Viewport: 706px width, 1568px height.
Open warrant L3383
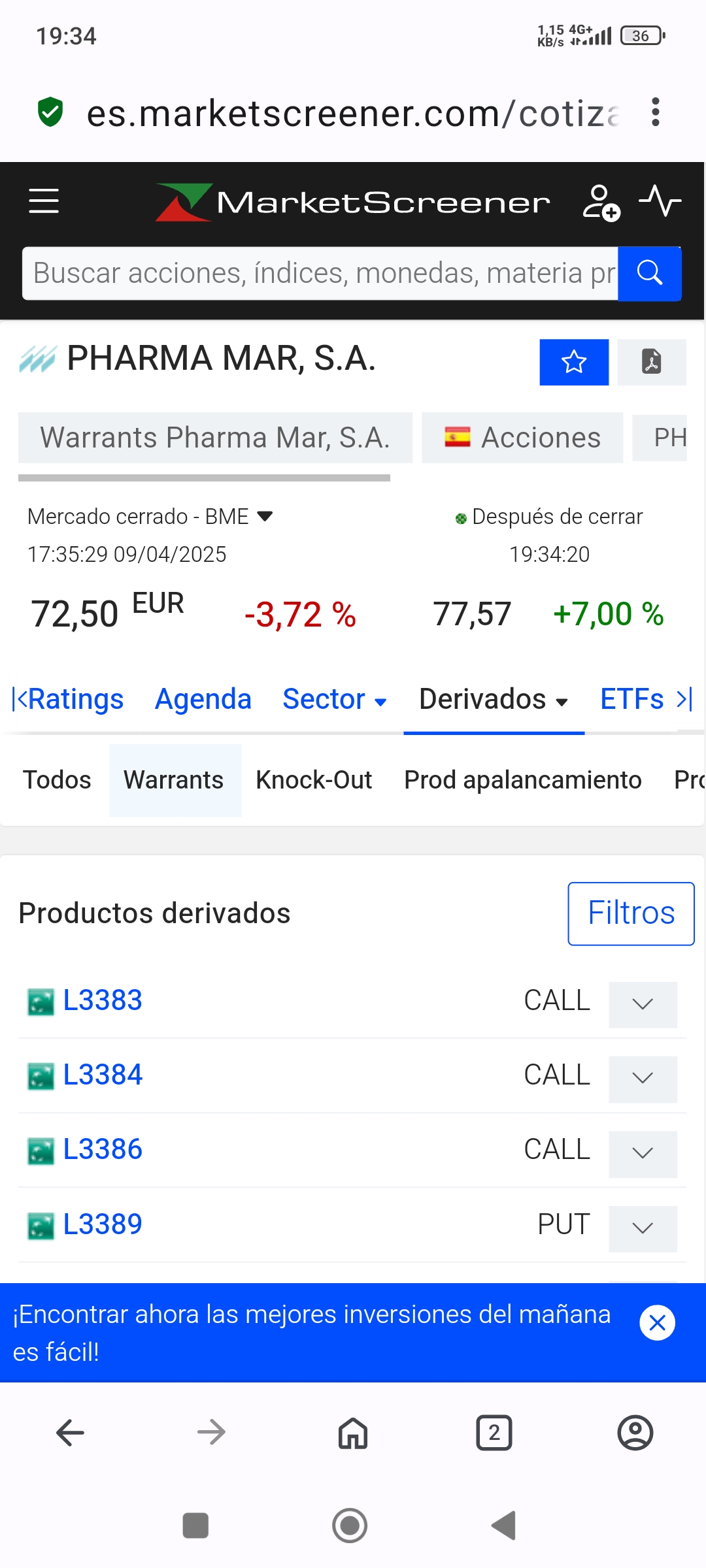103,1000
